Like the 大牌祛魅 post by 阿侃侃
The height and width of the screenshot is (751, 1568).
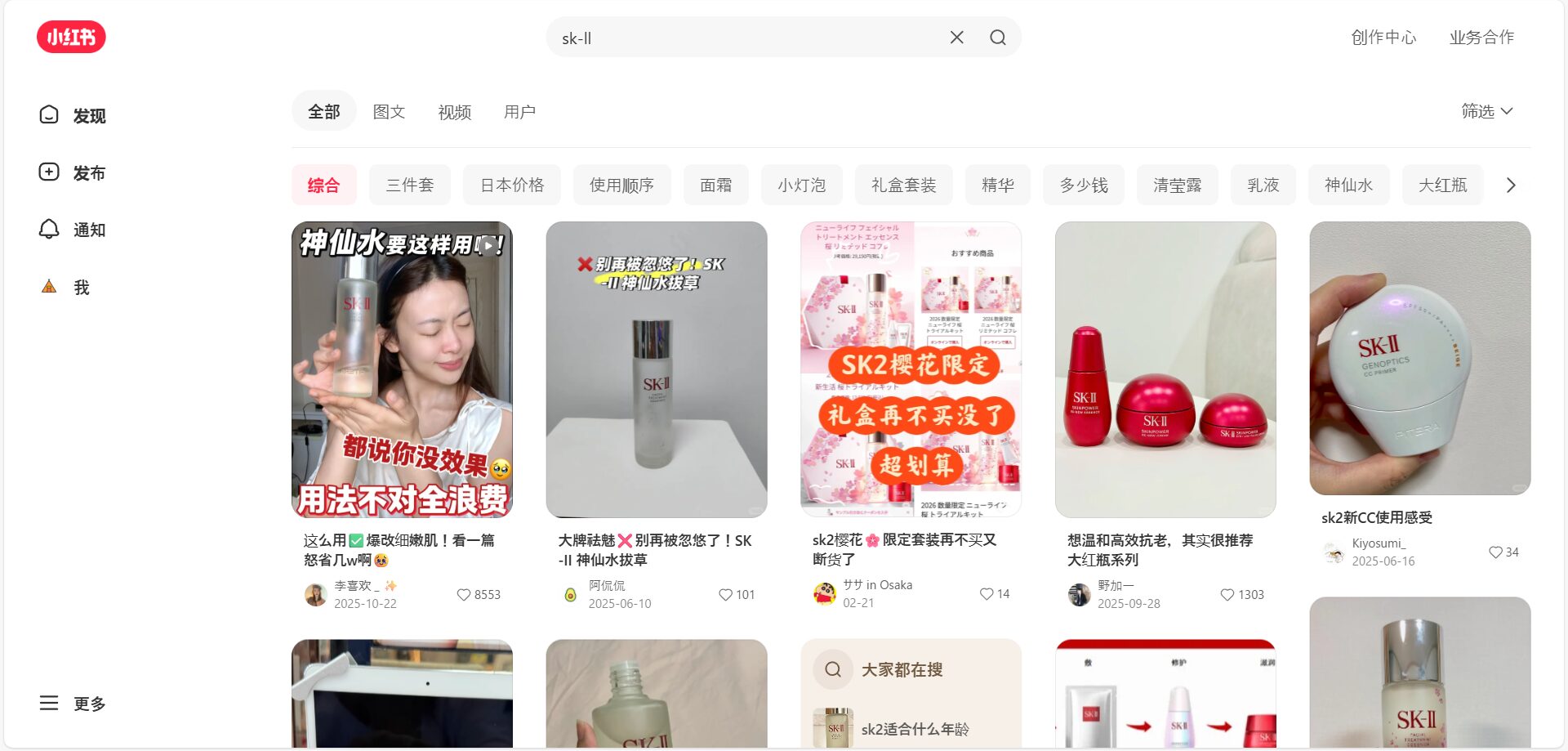pos(725,595)
